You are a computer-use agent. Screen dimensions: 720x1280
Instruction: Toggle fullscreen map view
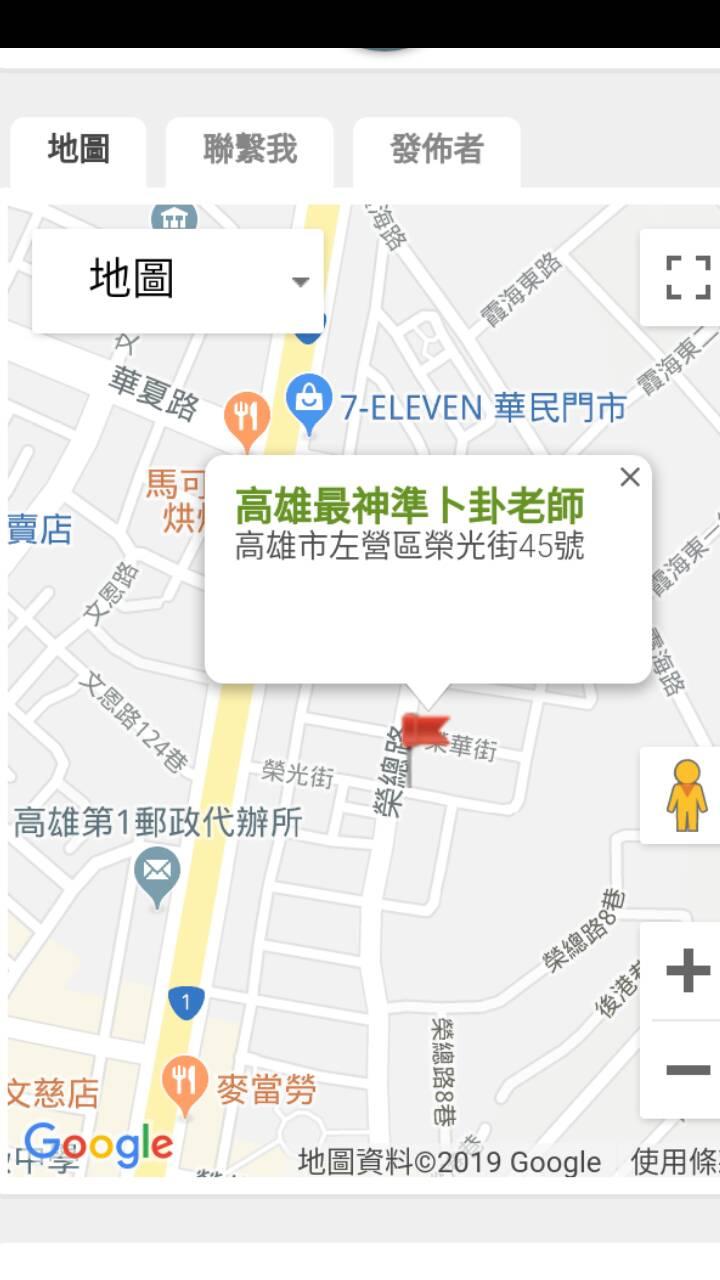pos(687,277)
